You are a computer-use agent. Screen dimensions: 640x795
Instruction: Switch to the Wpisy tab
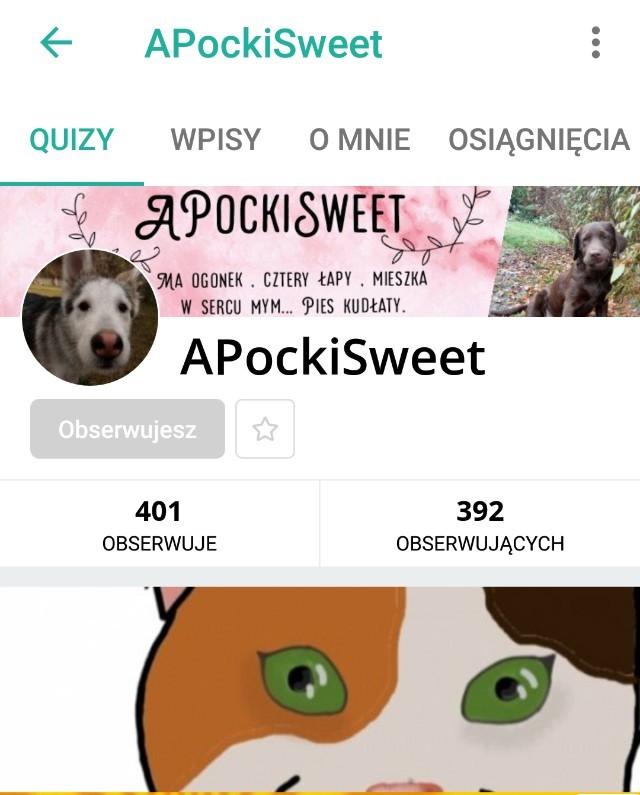click(x=215, y=140)
